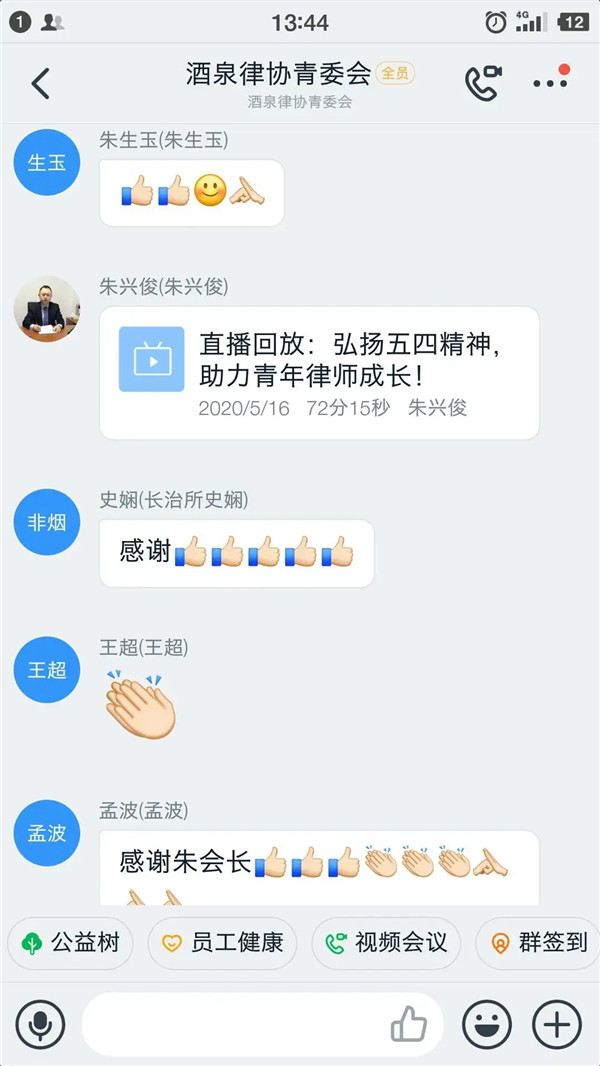Open 史娴's profile via the 非烟 avatar

[47, 522]
